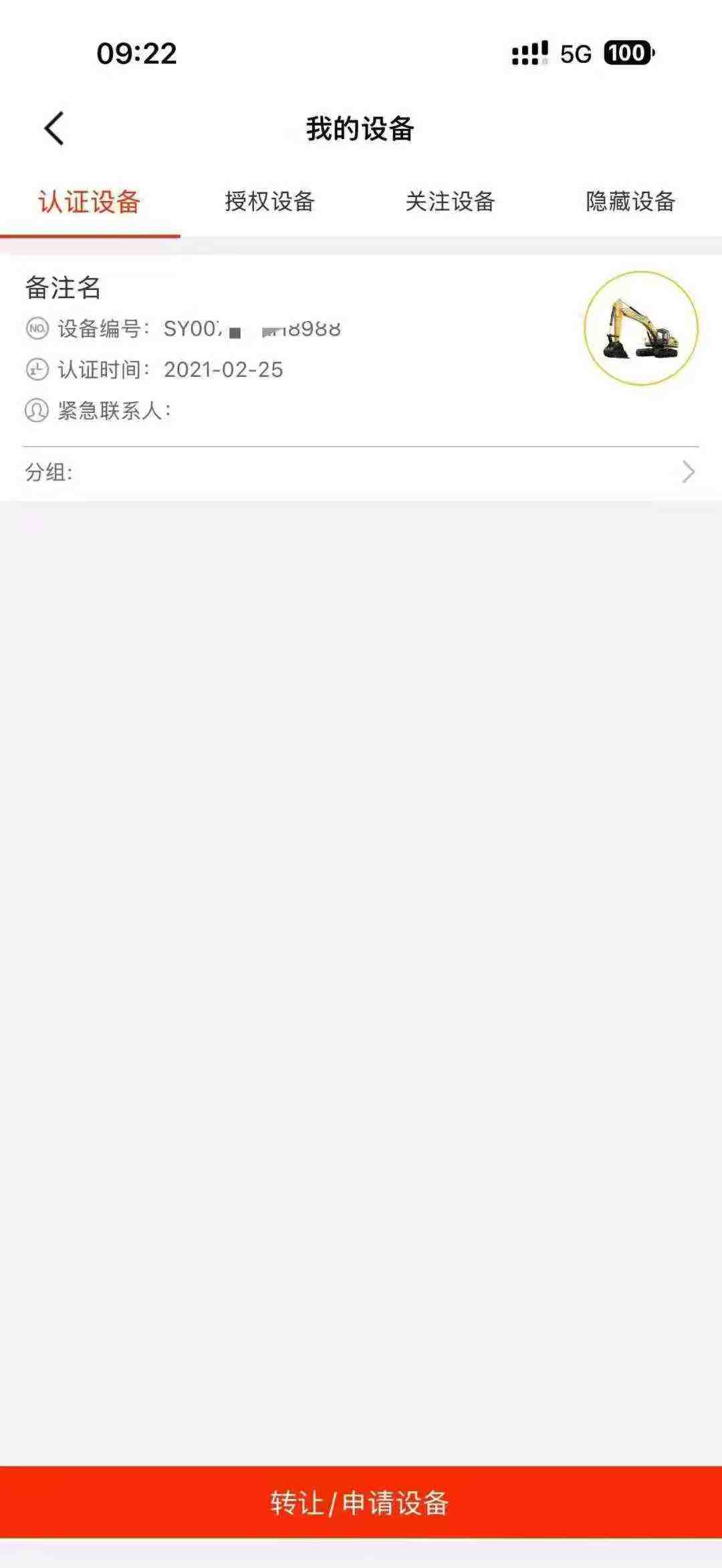Tap the empty 紧急联系人 value area
Viewport: 722px width, 1568px height.
[x=267, y=410]
